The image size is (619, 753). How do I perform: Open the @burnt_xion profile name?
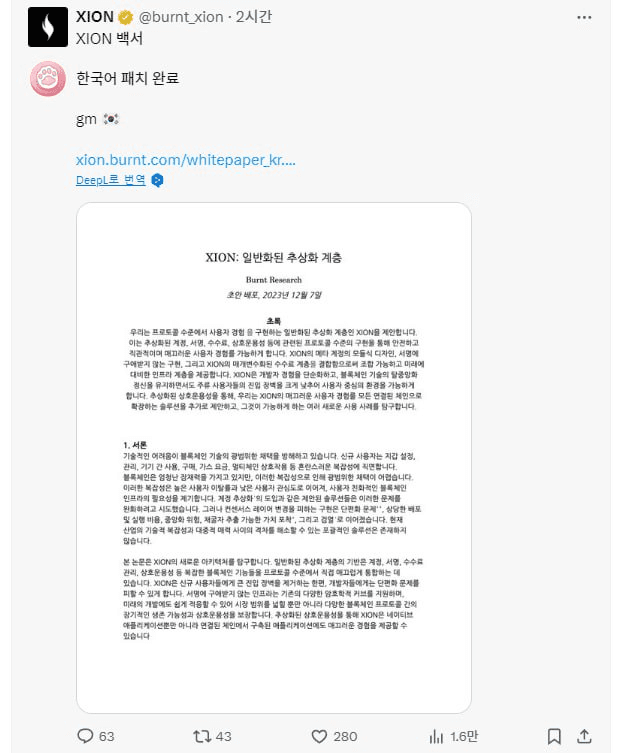tap(188, 17)
